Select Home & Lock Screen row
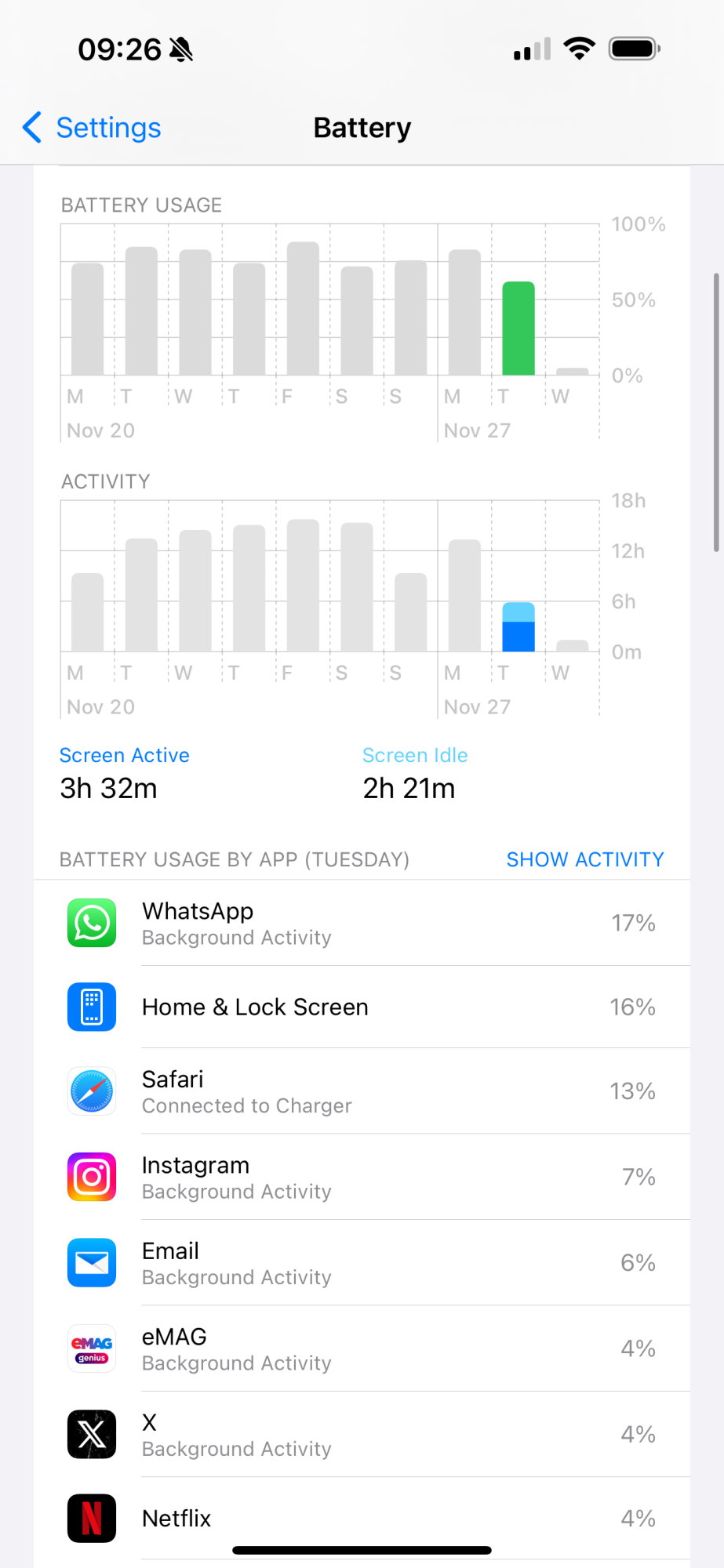The width and height of the screenshot is (724, 1568). [x=362, y=1007]
